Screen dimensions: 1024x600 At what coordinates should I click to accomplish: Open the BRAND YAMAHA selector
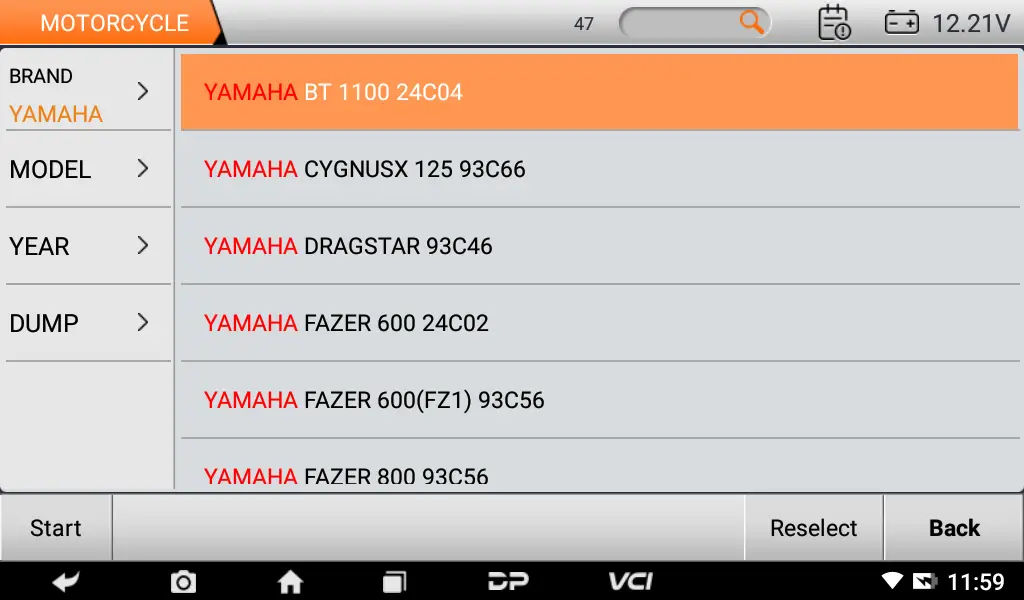(87, 94)
